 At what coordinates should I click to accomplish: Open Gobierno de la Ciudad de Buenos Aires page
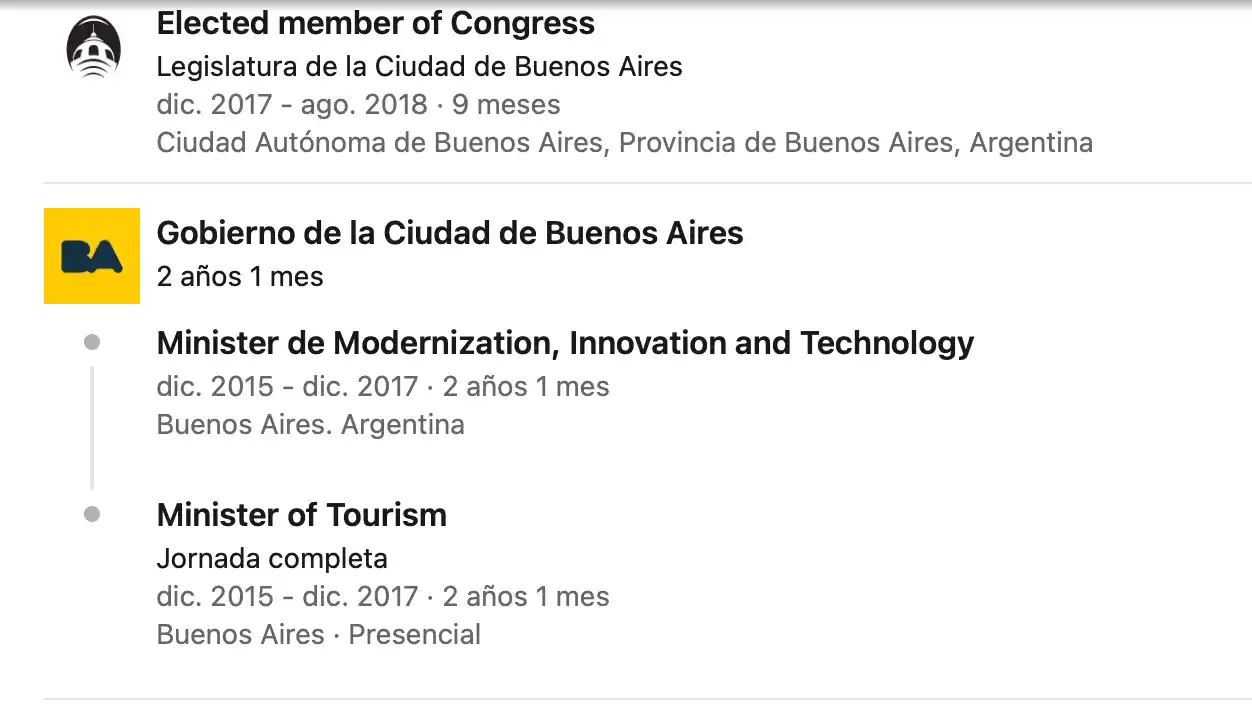click(x=450, y=234)
